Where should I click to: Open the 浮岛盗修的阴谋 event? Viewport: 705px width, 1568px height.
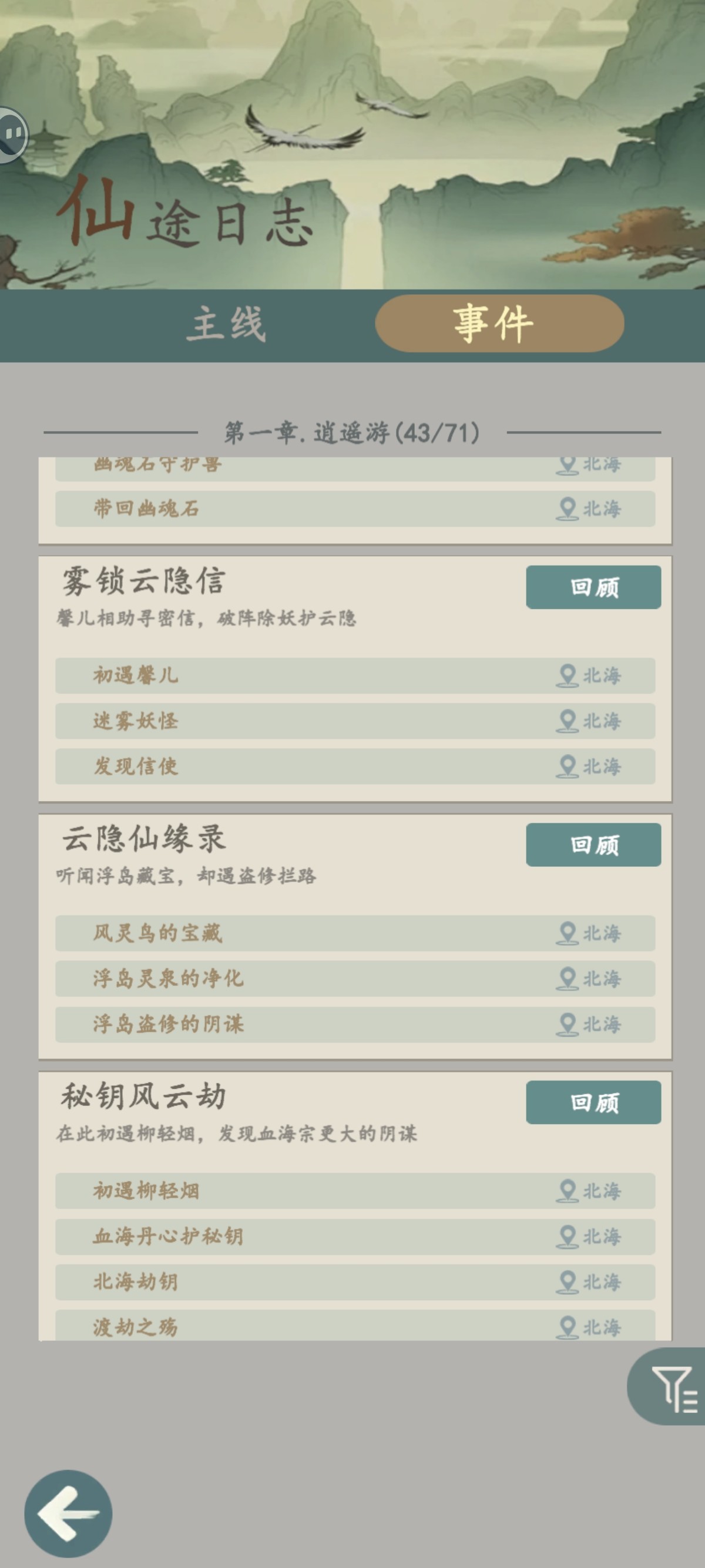355,1024
